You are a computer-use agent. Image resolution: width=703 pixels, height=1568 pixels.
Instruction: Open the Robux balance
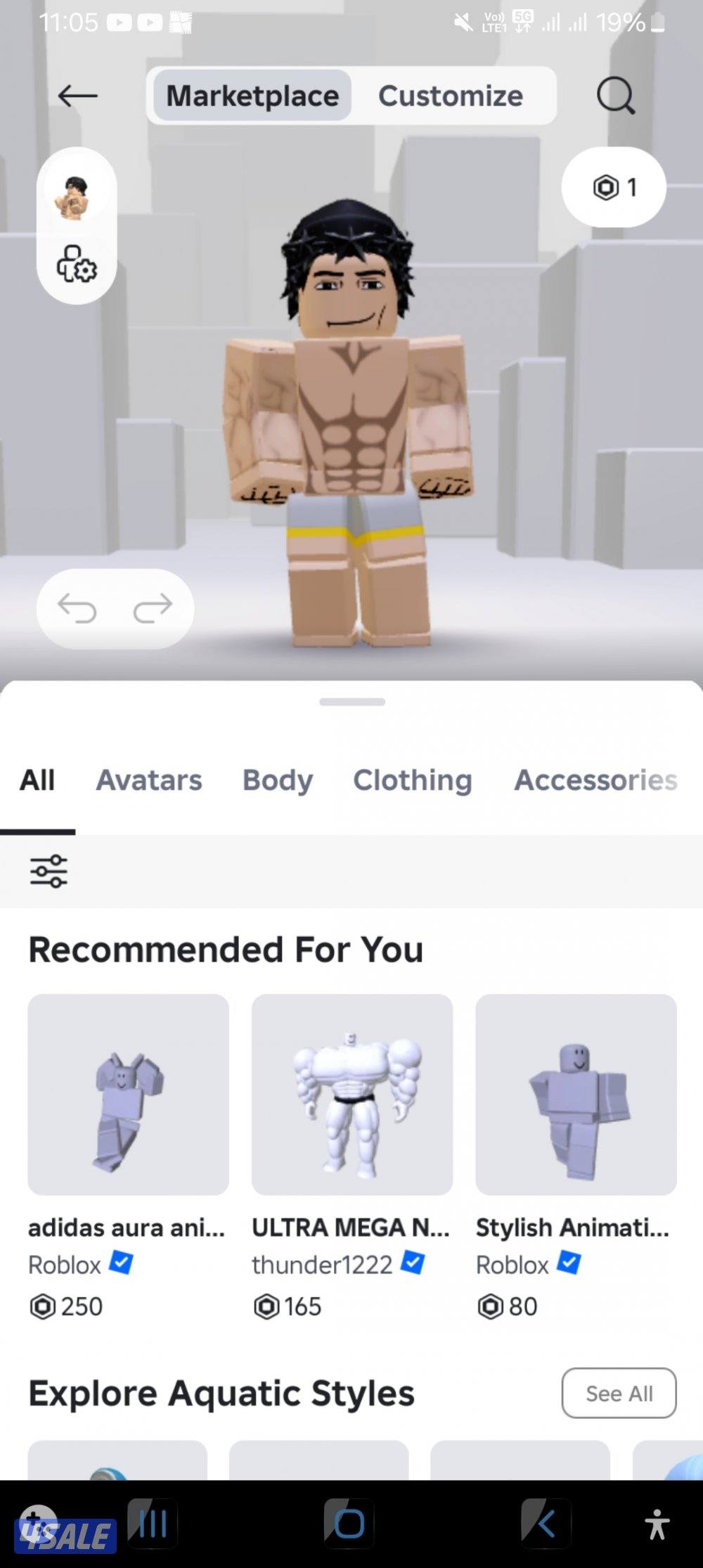point(614,187)
